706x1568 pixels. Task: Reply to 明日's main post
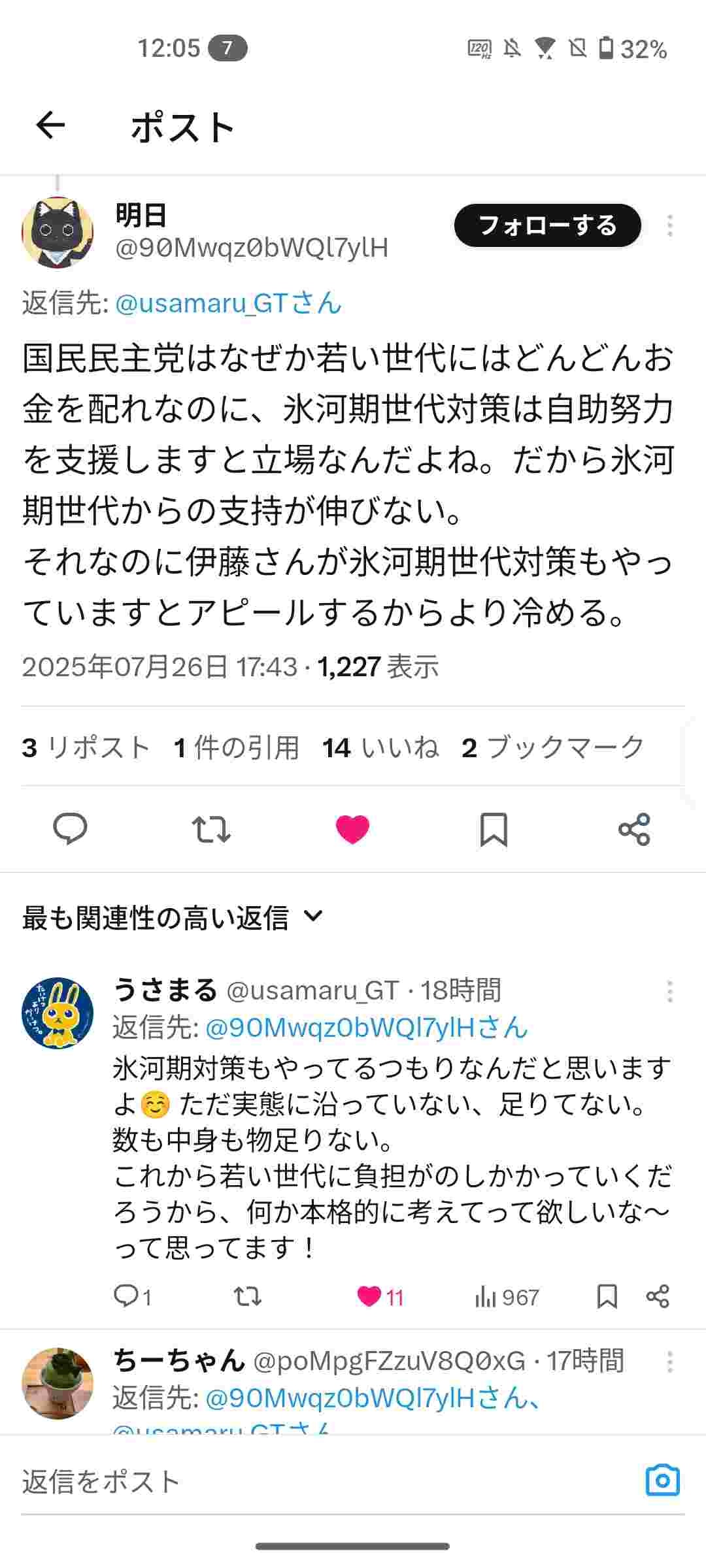click(x=70, y=829)
